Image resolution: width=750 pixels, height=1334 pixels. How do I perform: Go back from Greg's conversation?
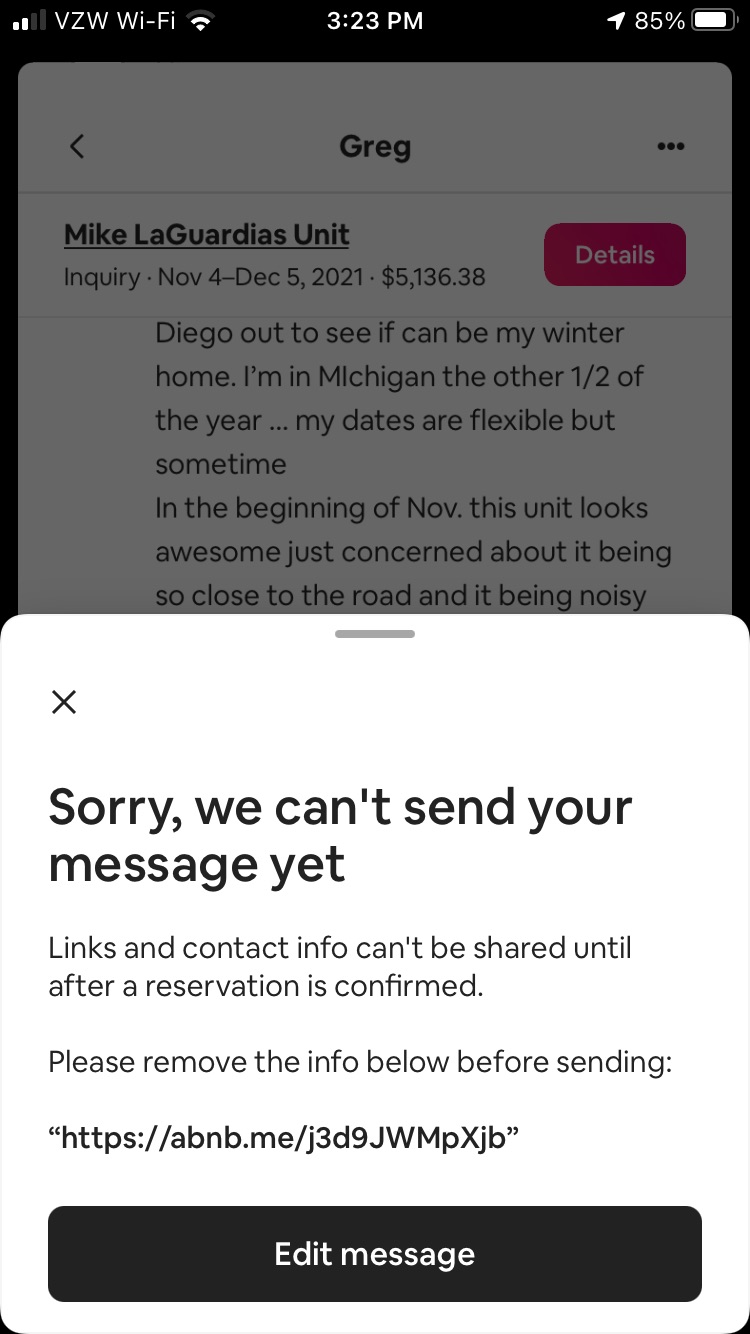pyautogui.click(x=77, y=147)
